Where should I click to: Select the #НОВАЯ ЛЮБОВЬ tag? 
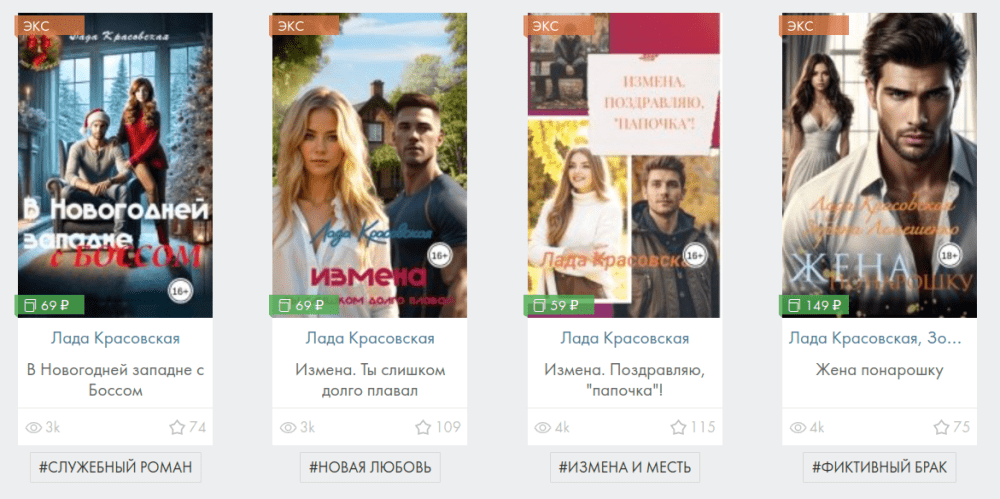pyautogui.click(x=370, y=467)
